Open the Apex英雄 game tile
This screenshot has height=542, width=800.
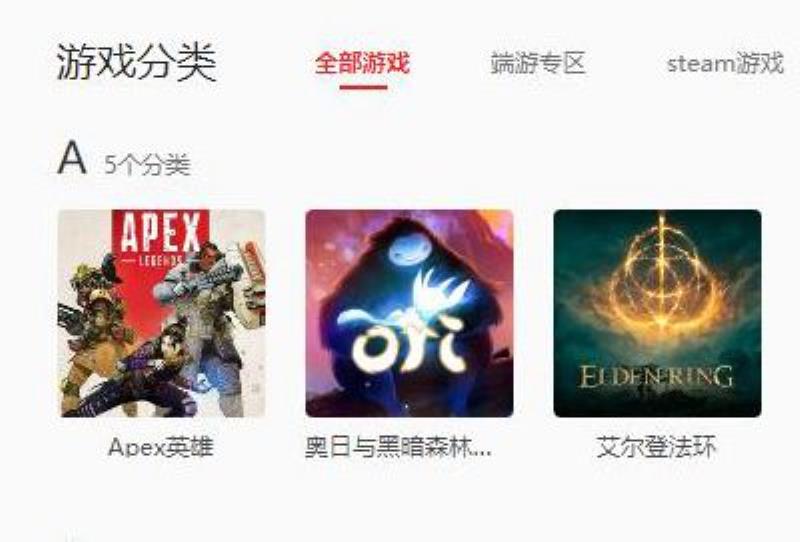(161, 313)
